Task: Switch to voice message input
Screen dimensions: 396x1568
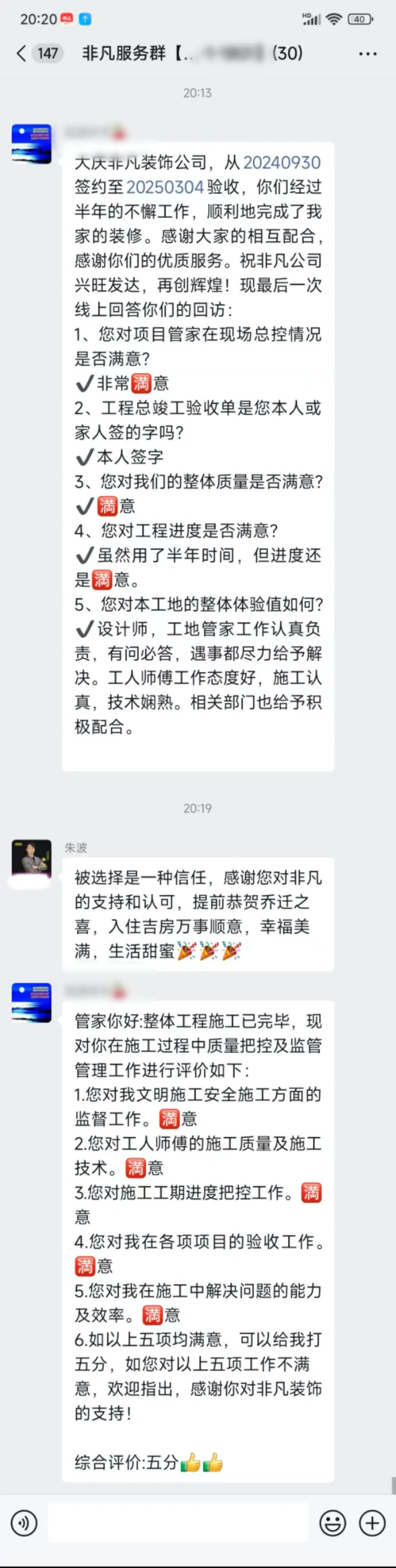Action: [24, 1524]
